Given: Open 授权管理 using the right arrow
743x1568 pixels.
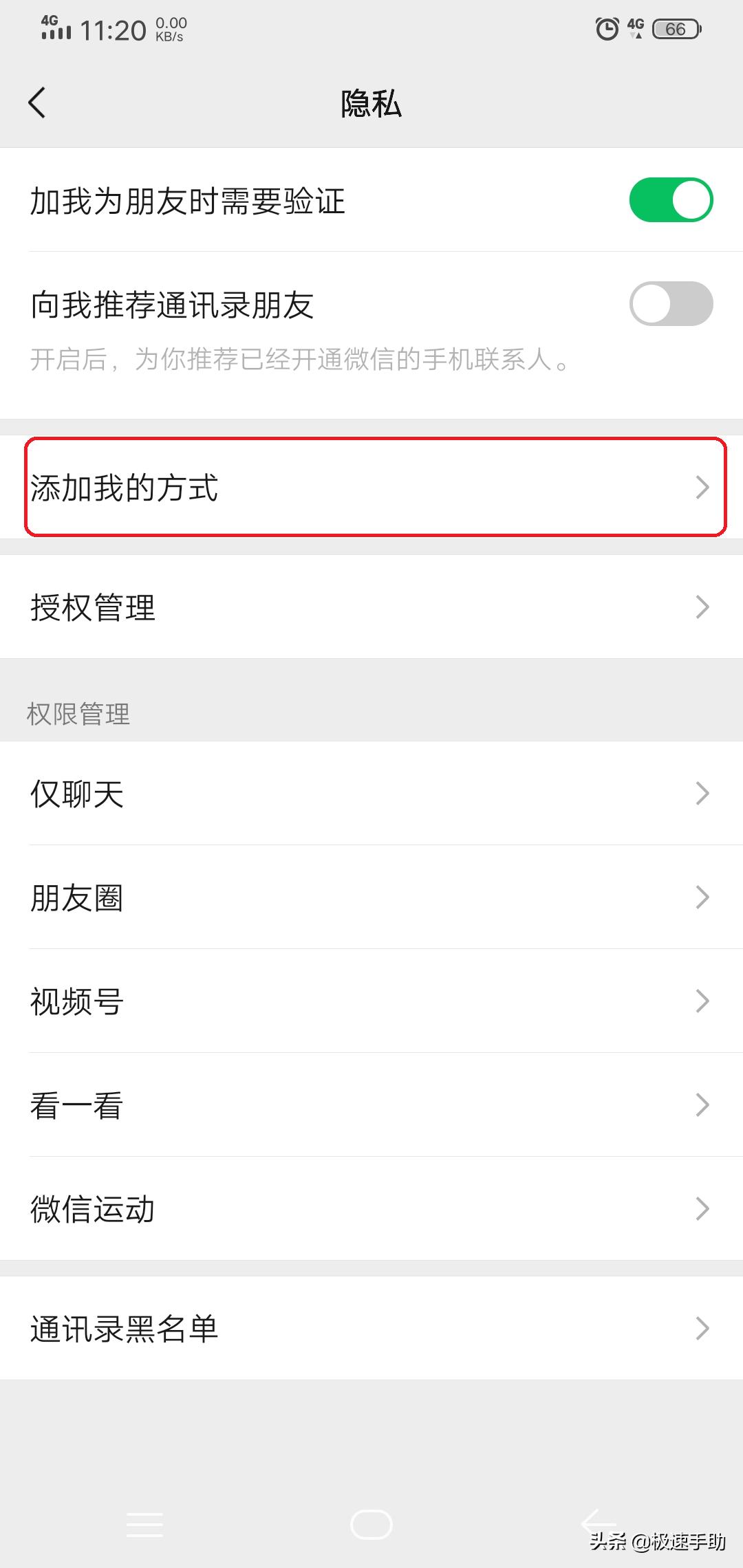Looking at the screenshot, I should coord(703,607).
